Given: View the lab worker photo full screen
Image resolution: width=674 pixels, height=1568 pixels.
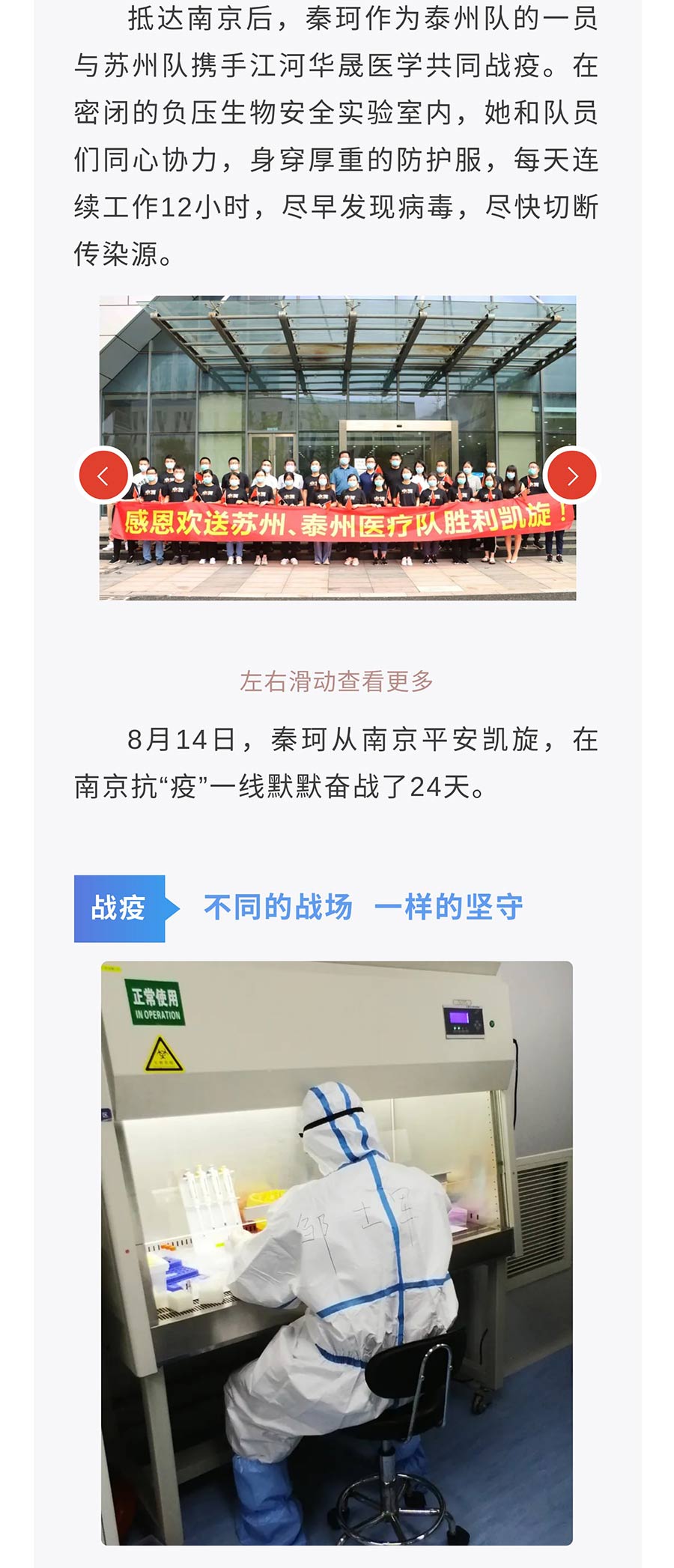Looking at the screenshot, I should tap(337, 1252).
